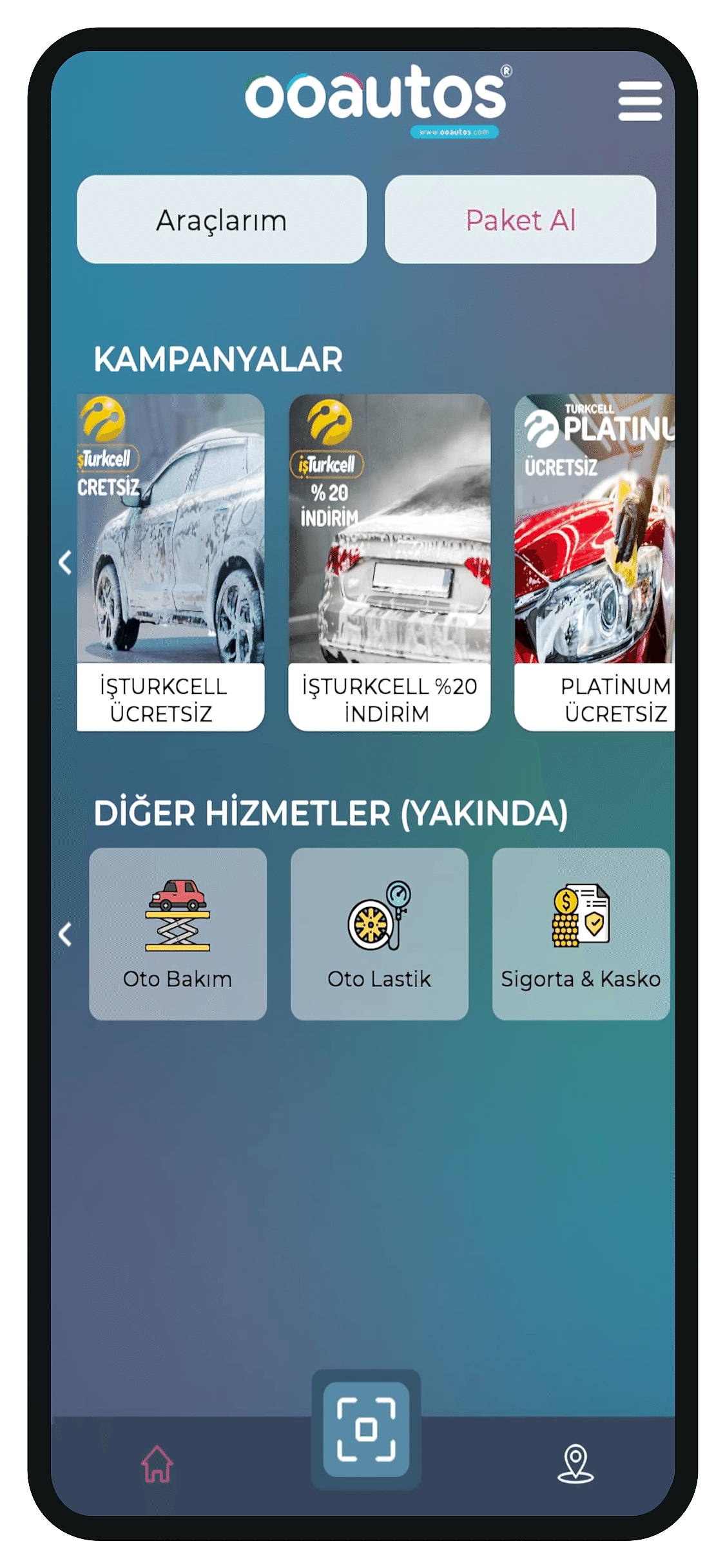725x1568 pixels.
Task: View the İŞTURKCELL %20 İNDİRİM campaign
Action: pyautogui.click(x=389, y=562)
